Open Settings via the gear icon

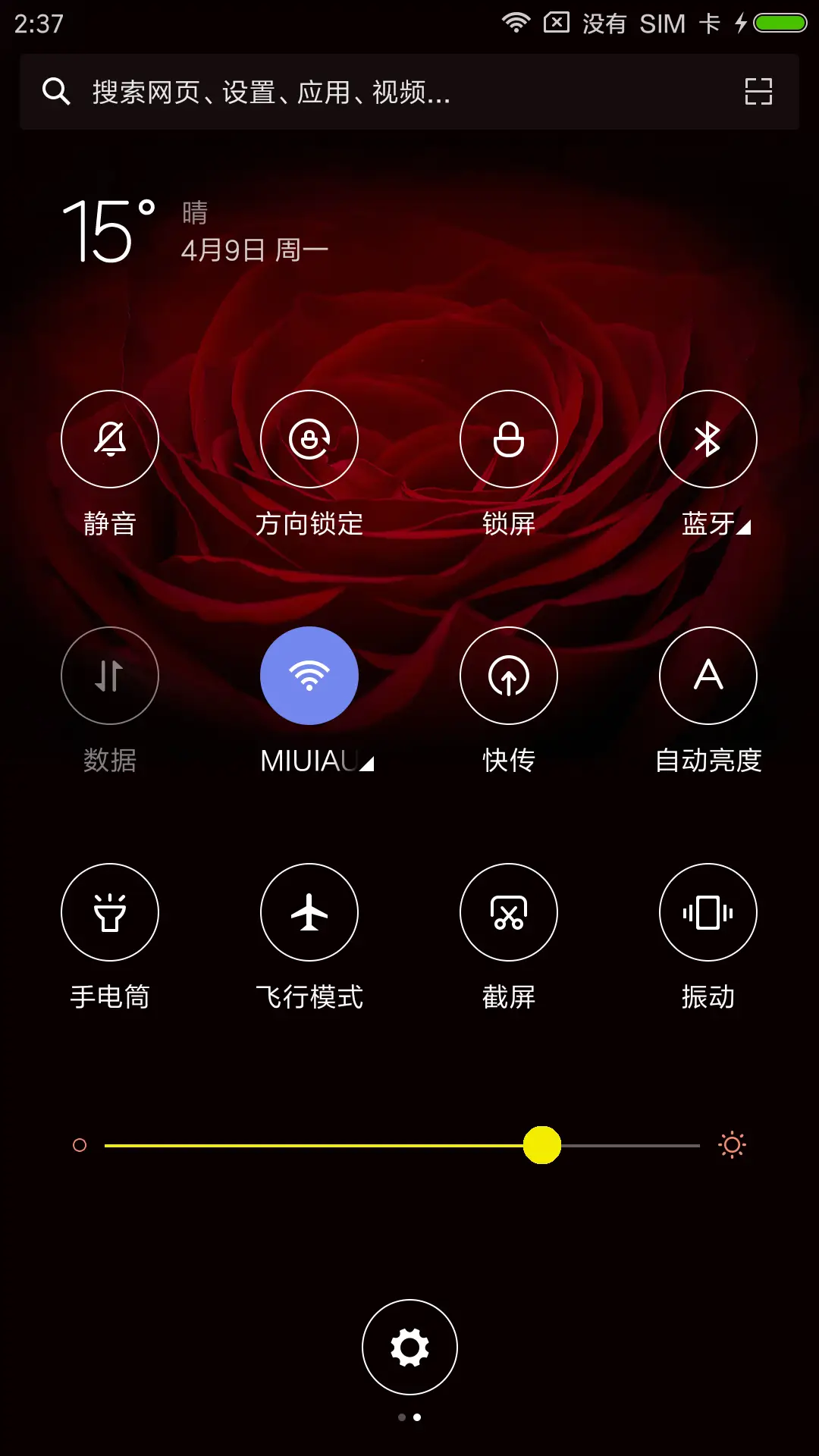click(409, 1348)
